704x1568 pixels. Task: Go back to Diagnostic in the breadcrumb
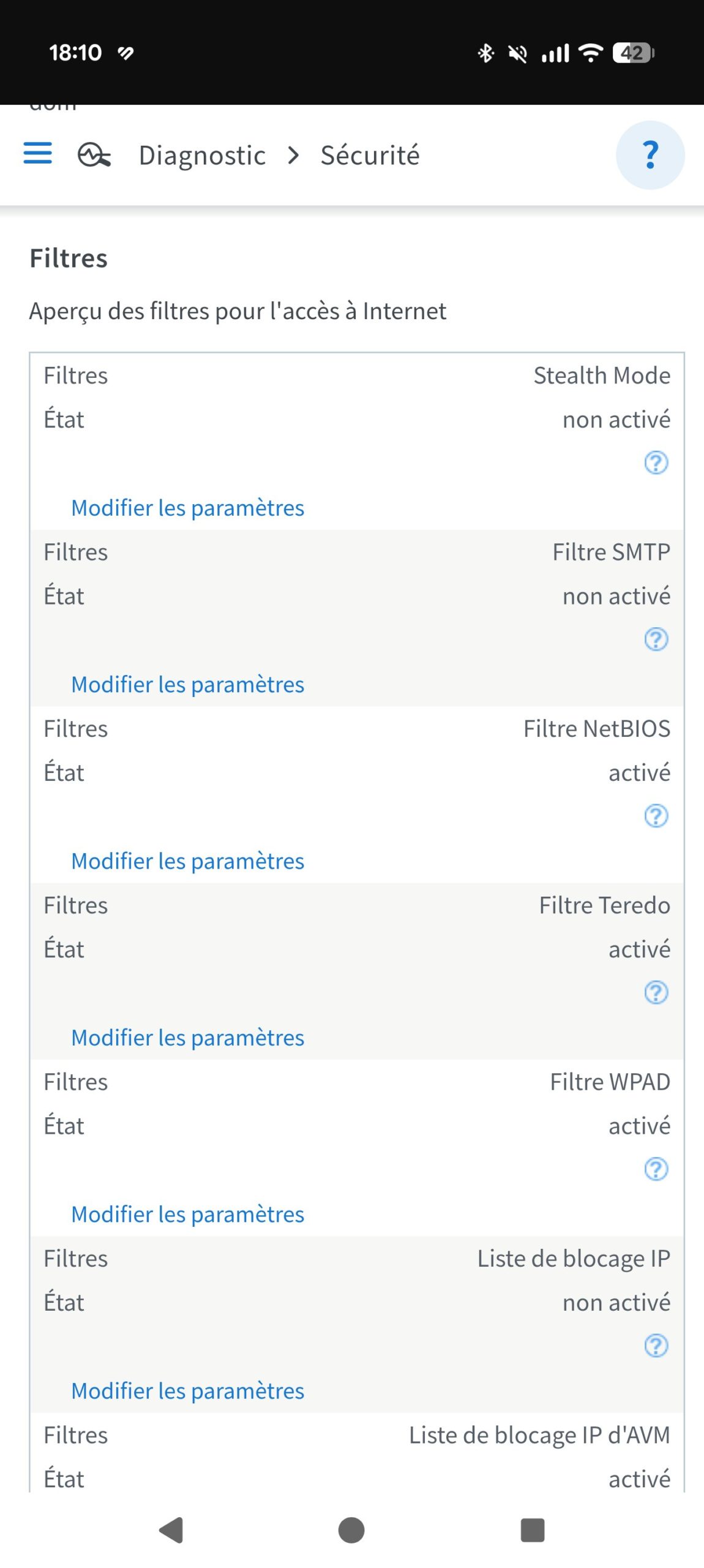coord(202,156)
